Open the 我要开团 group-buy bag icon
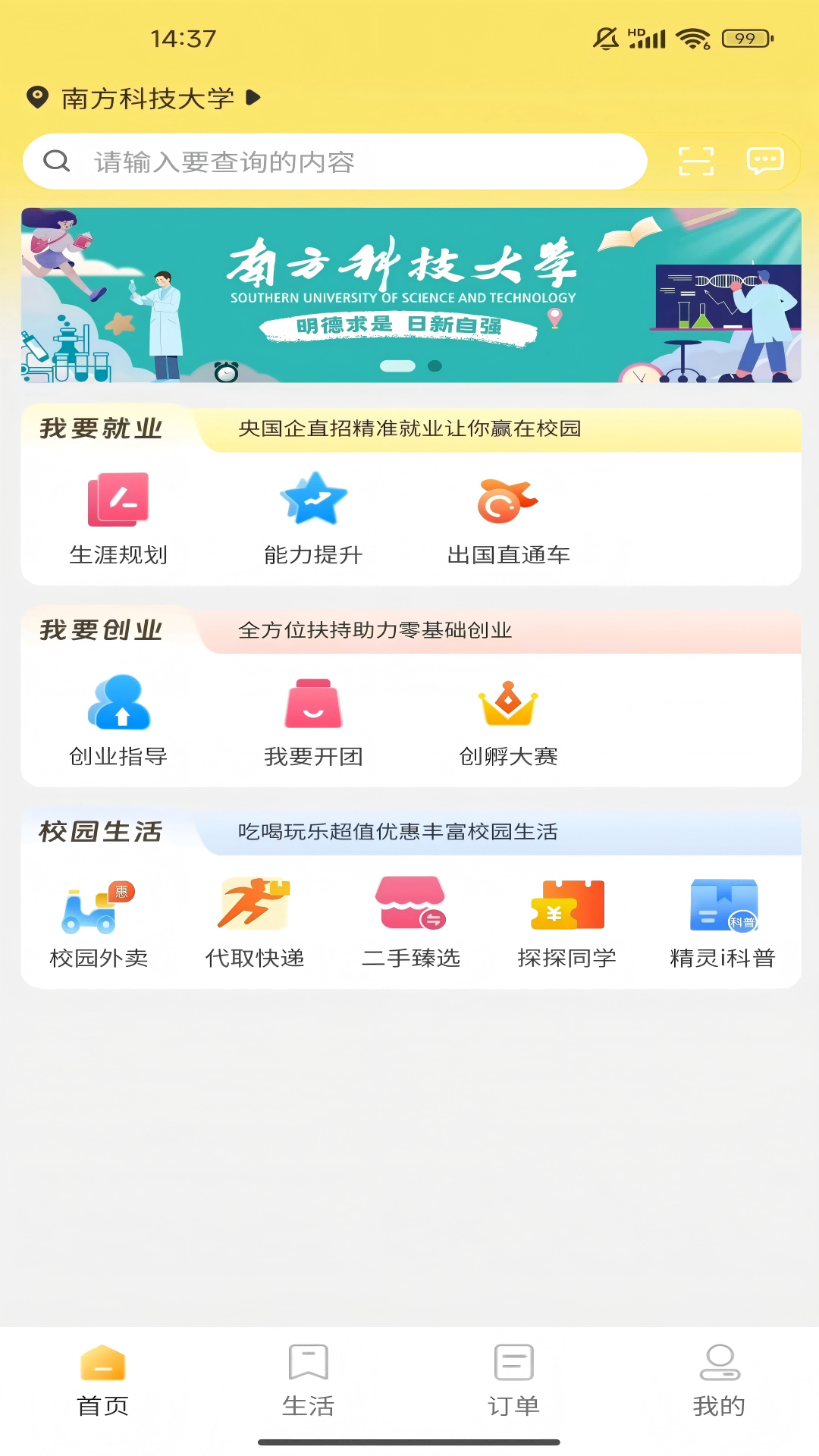Viewport: 819px width, 1456px height. tap(314, 704)
